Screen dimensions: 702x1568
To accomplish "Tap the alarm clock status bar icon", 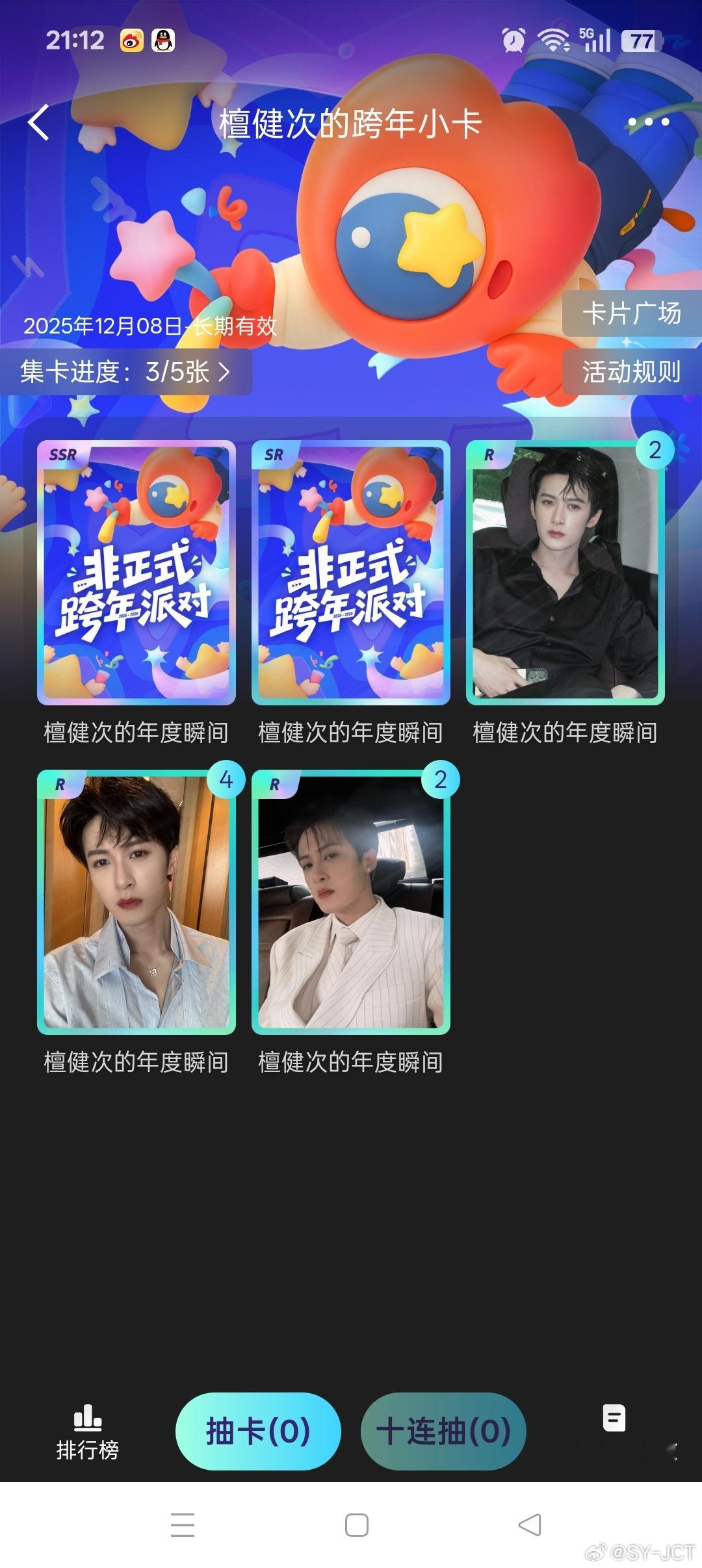I will click(513, 40).
